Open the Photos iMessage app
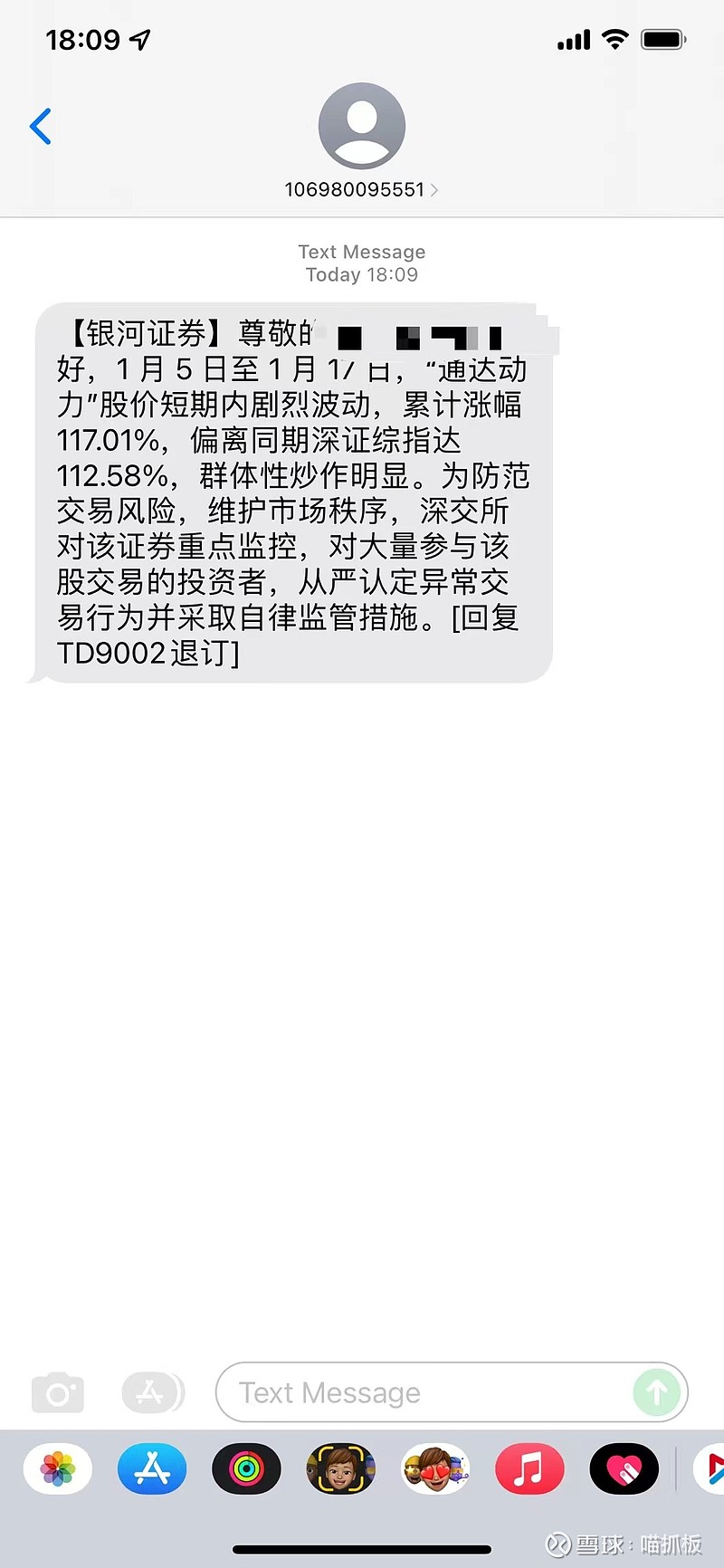Screen dimensions: 724x1568 tap(57, 1468)
